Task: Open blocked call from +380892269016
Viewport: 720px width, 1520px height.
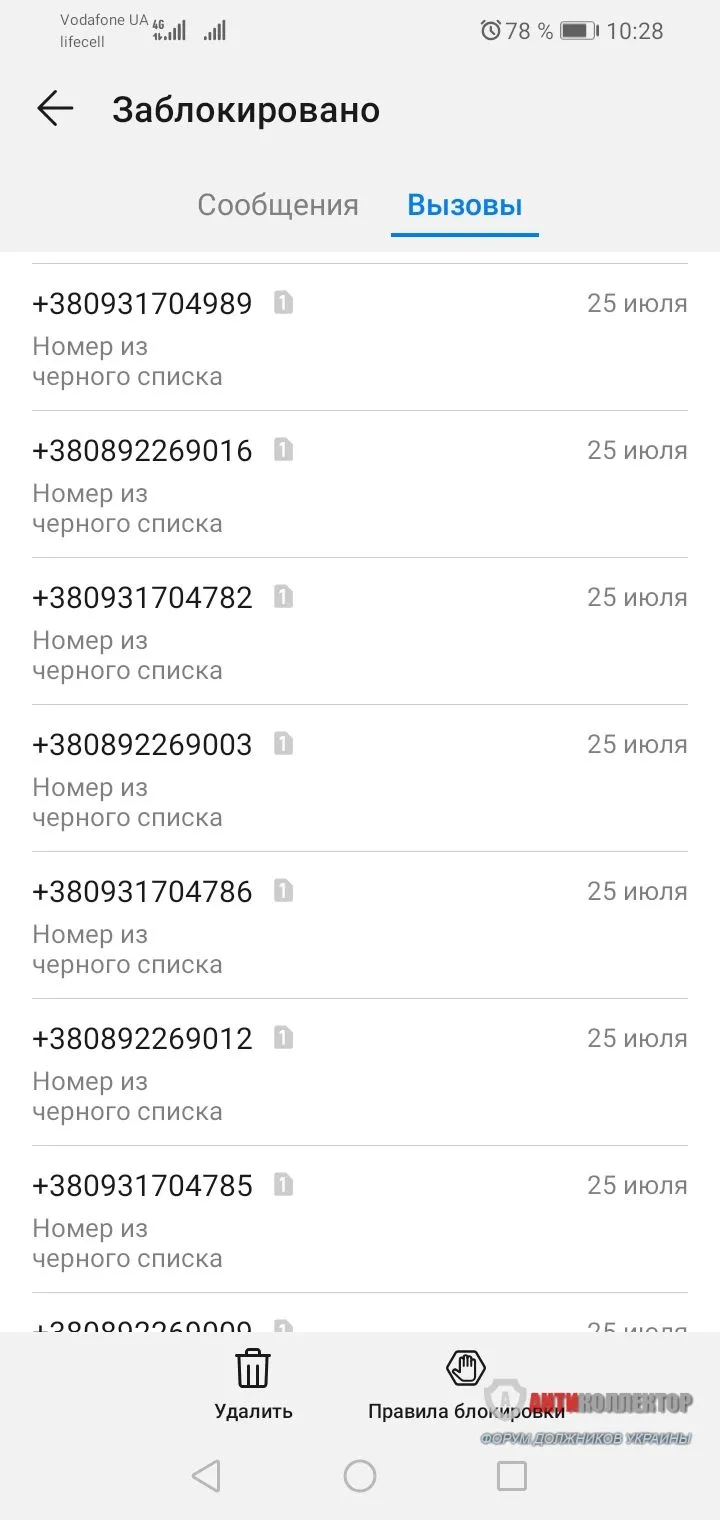Action: pos(359,485)
